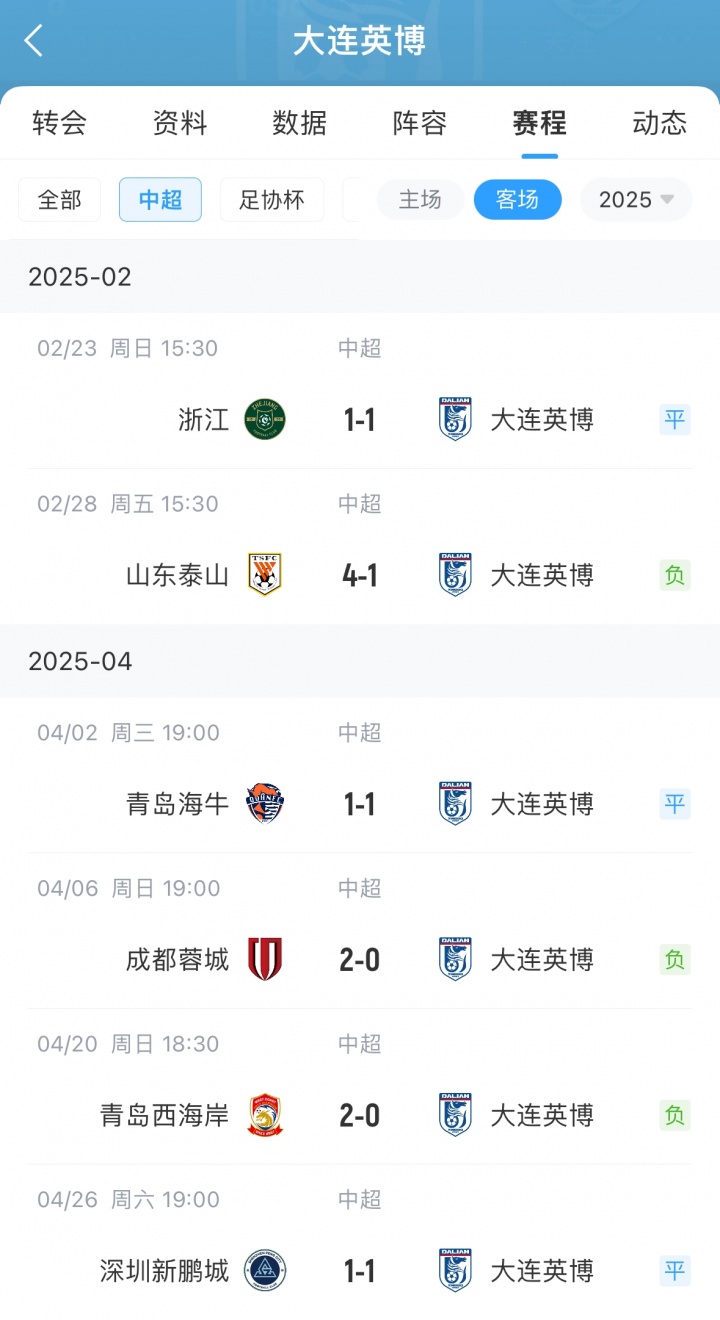720x1320 pixels.
Task: Tap the 中超 filter chip
Action: (160, 200)
